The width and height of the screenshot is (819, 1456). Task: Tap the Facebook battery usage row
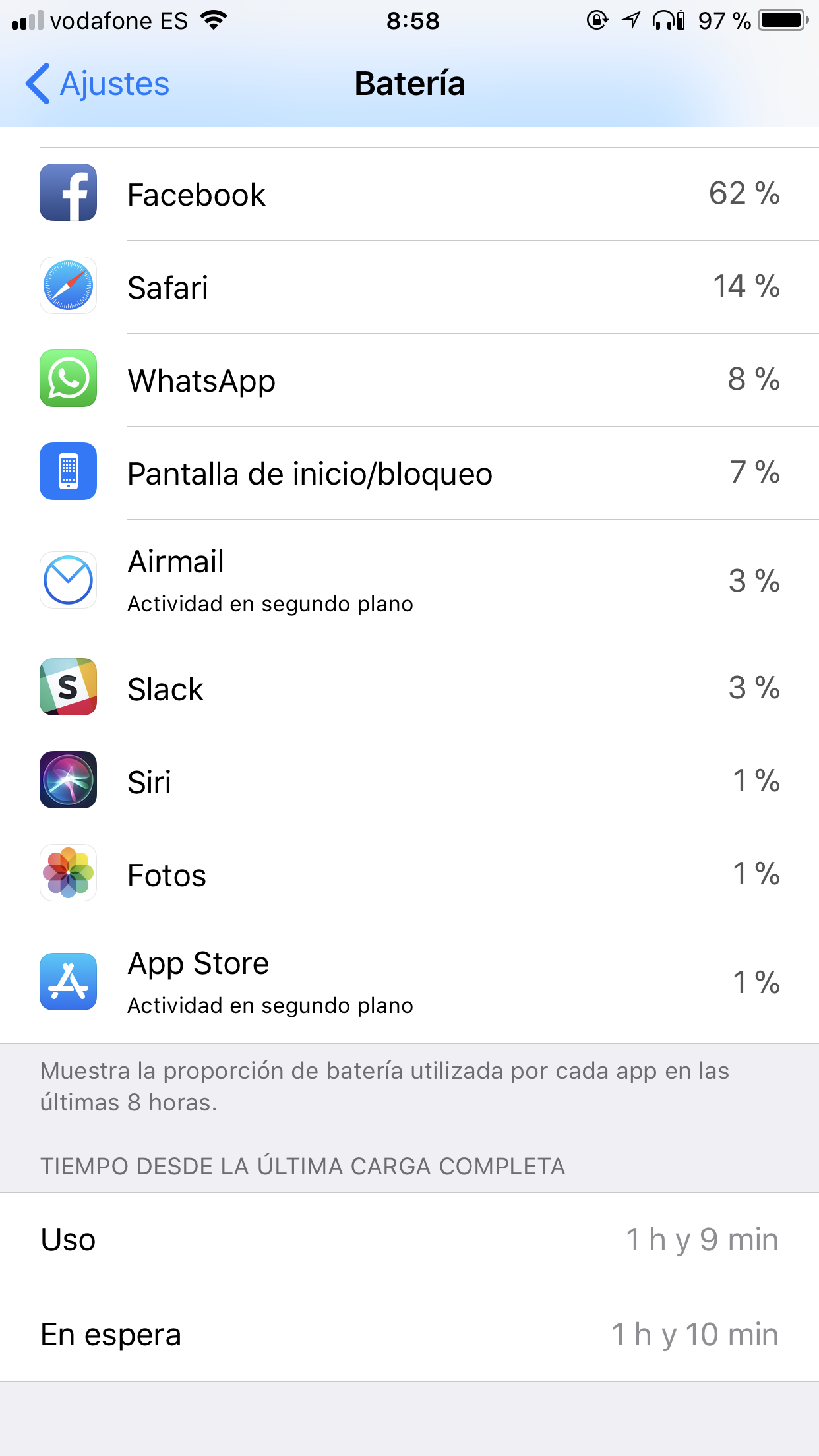pos(409,194)
